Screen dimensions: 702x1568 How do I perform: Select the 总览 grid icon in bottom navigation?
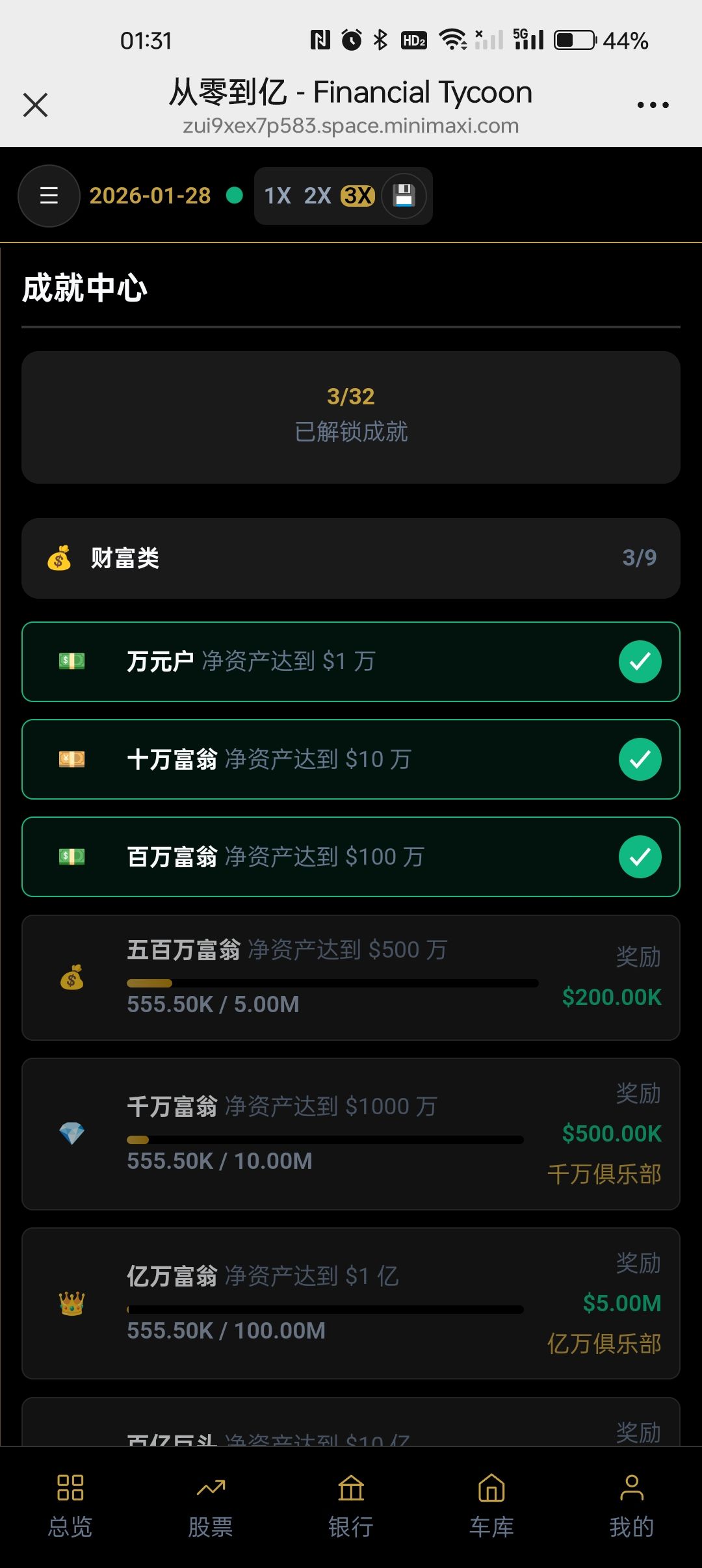70,1502
